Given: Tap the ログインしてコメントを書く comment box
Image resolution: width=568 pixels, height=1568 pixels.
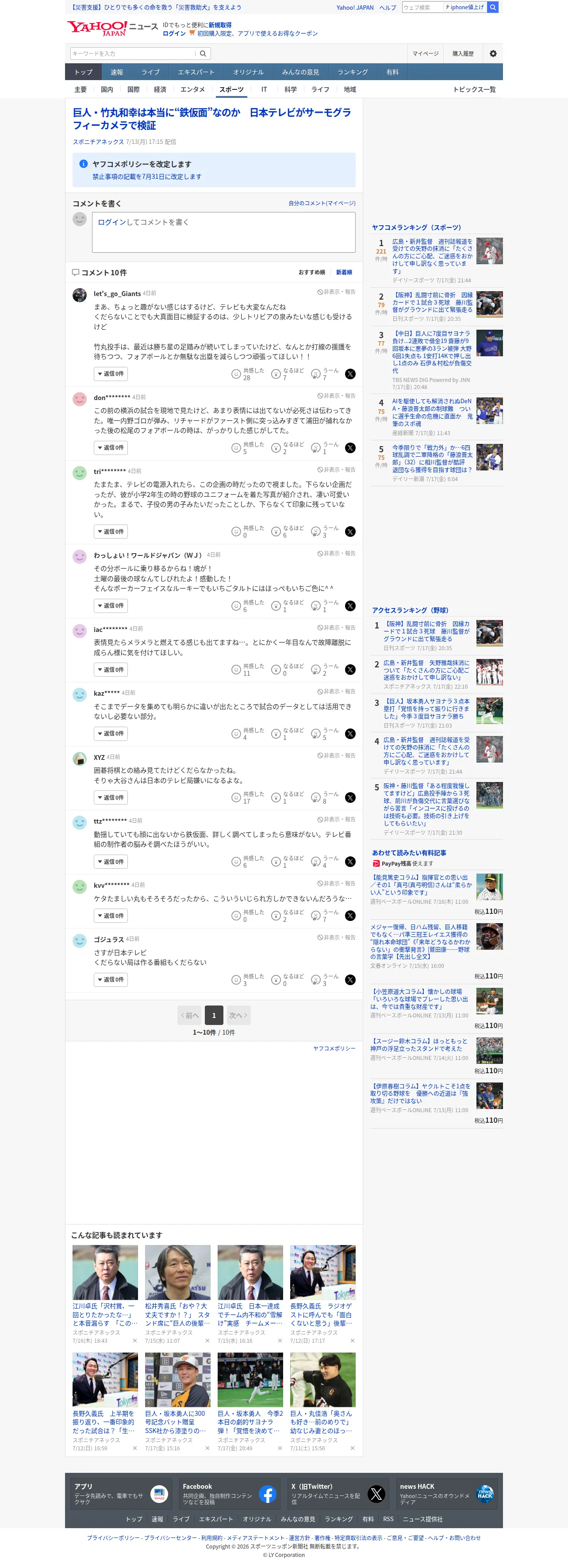Looking at the screenshot, I should (223, 232).
